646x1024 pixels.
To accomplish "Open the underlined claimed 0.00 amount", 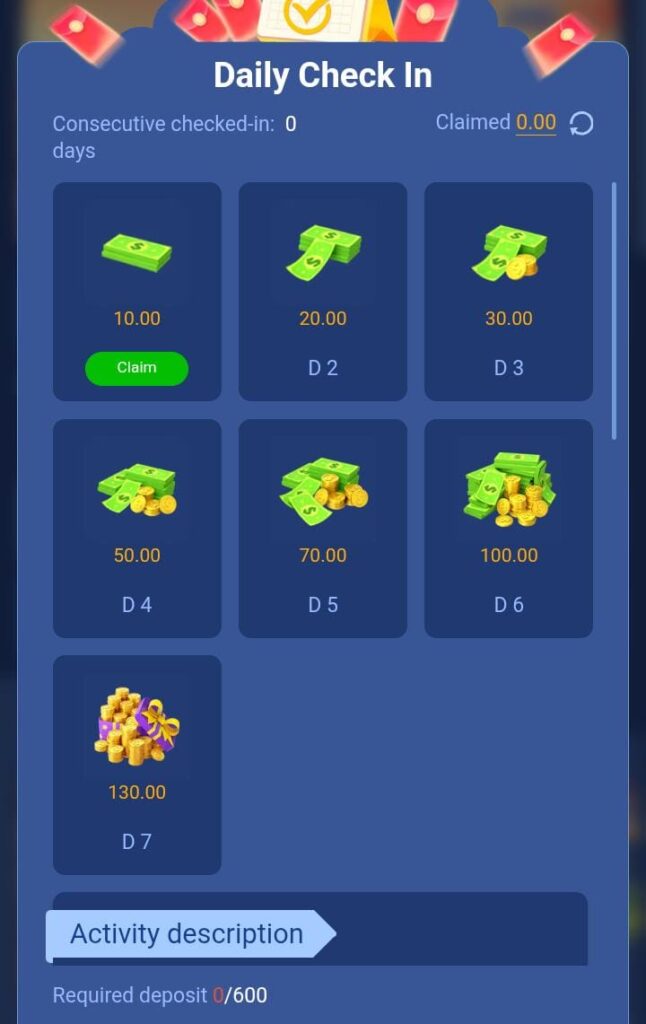I will click(x=536, y=122).
